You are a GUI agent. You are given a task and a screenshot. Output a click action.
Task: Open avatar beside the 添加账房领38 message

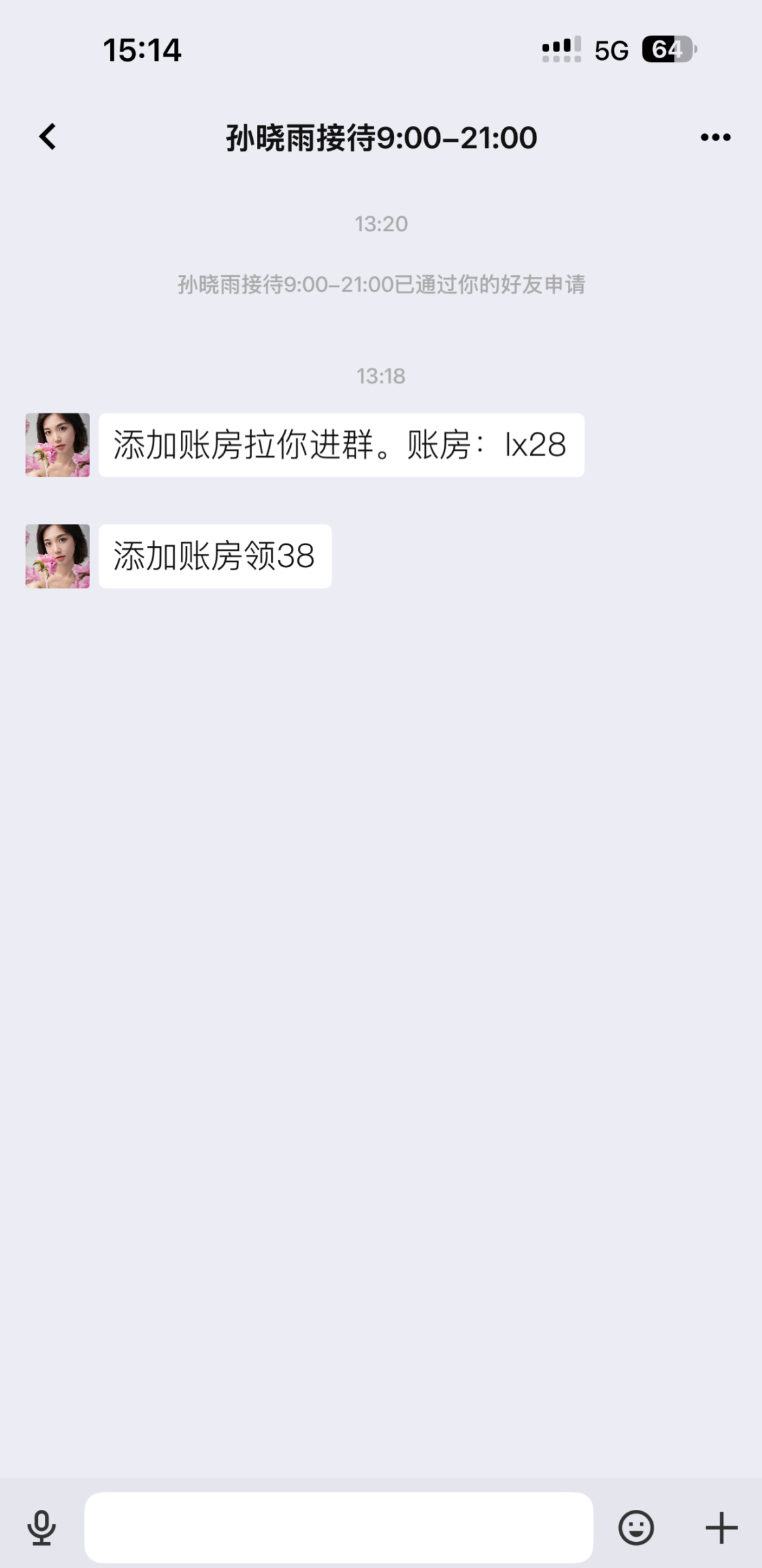click(58, 556)
